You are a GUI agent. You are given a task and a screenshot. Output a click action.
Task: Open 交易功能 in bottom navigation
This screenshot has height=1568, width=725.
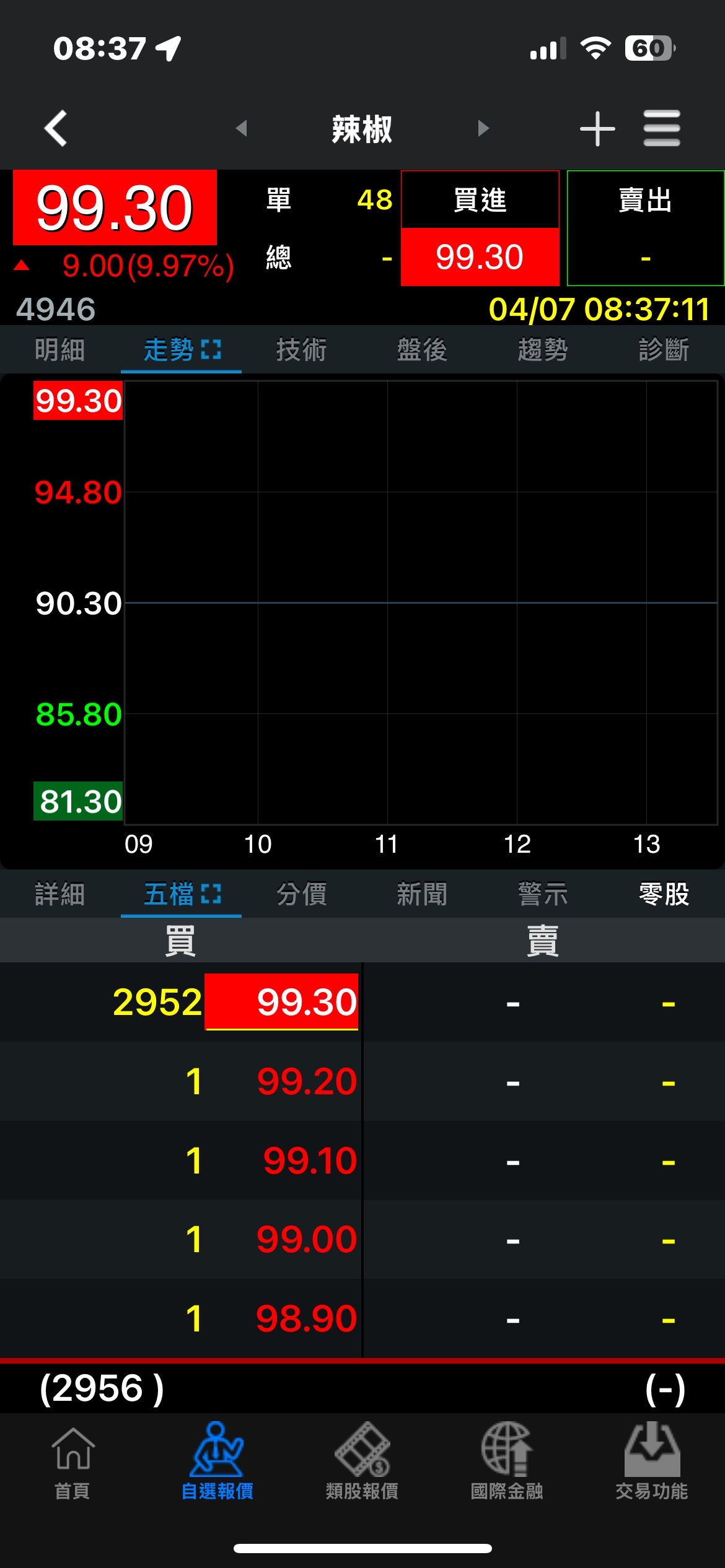click(652, 1461)
